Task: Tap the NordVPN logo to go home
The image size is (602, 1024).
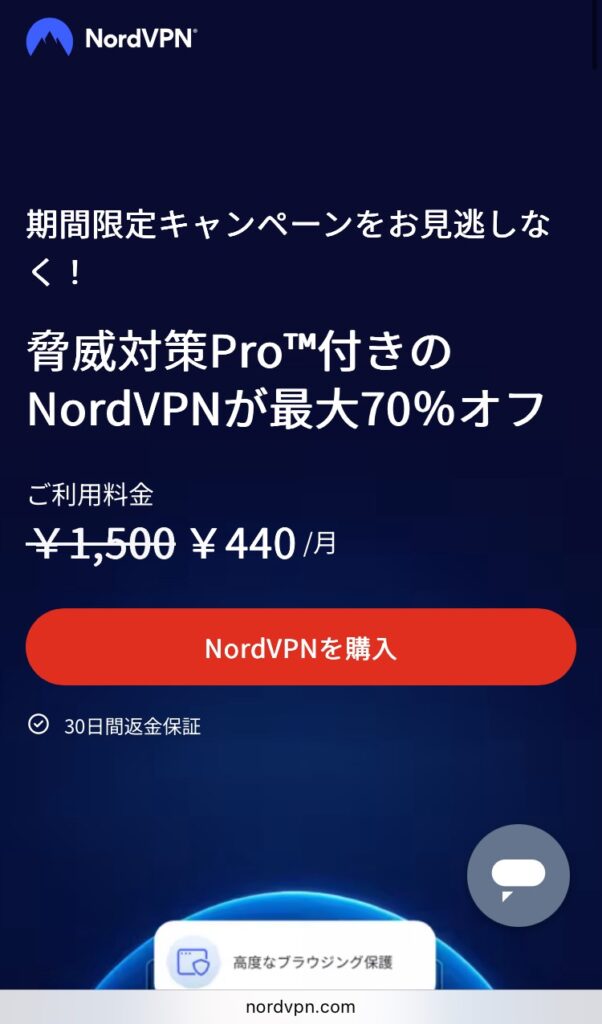Action: tap(111, 37)
